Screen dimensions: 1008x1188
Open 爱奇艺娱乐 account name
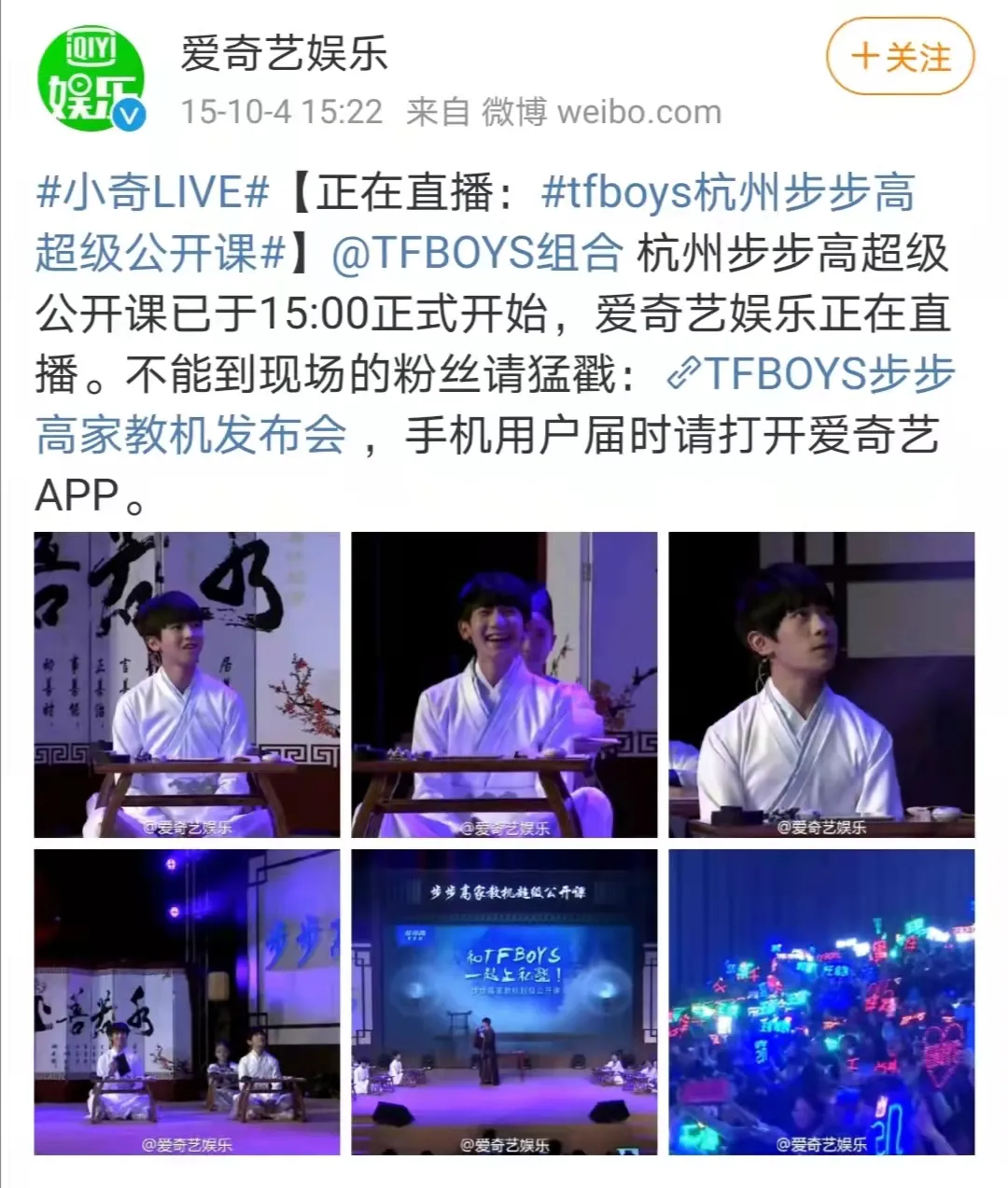point(284,53)
